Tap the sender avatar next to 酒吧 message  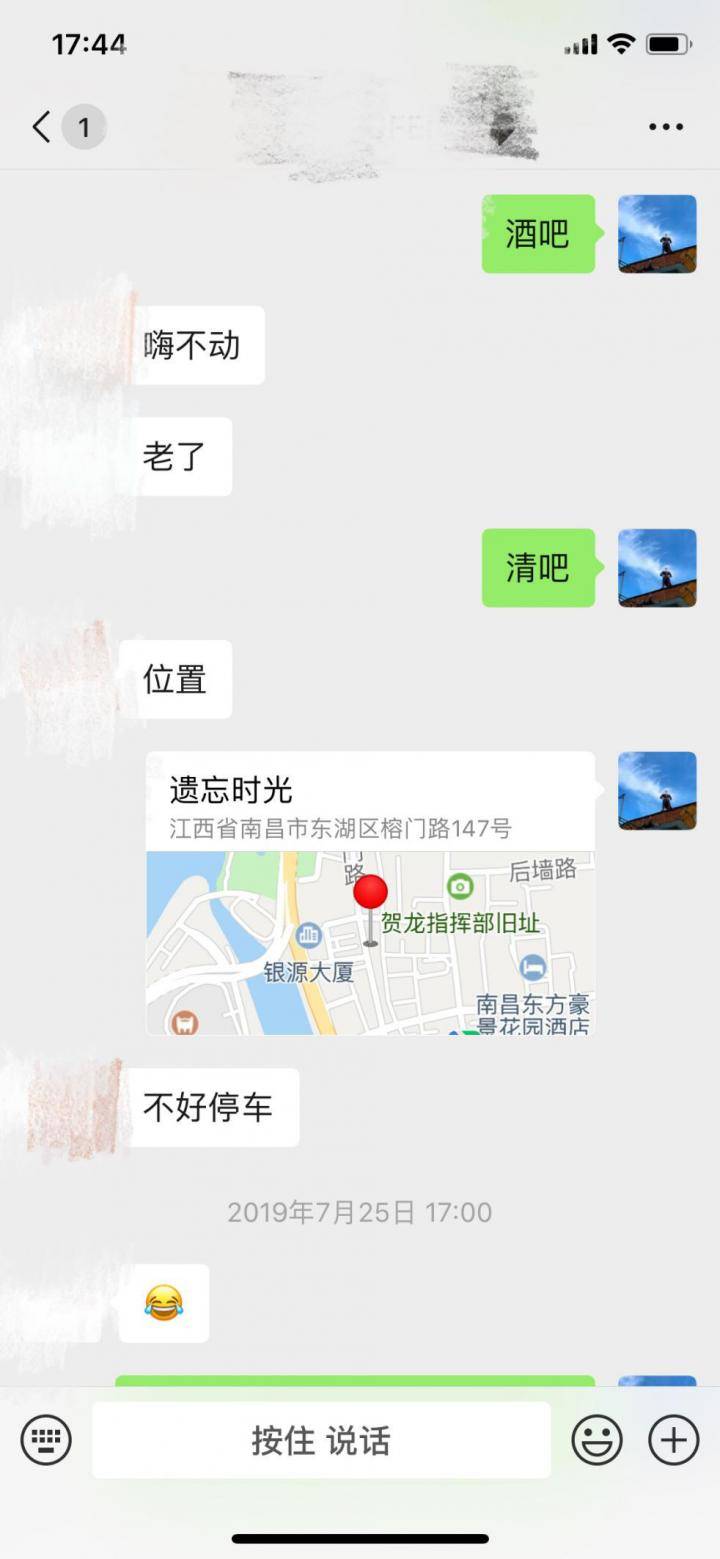click(657, 233)
